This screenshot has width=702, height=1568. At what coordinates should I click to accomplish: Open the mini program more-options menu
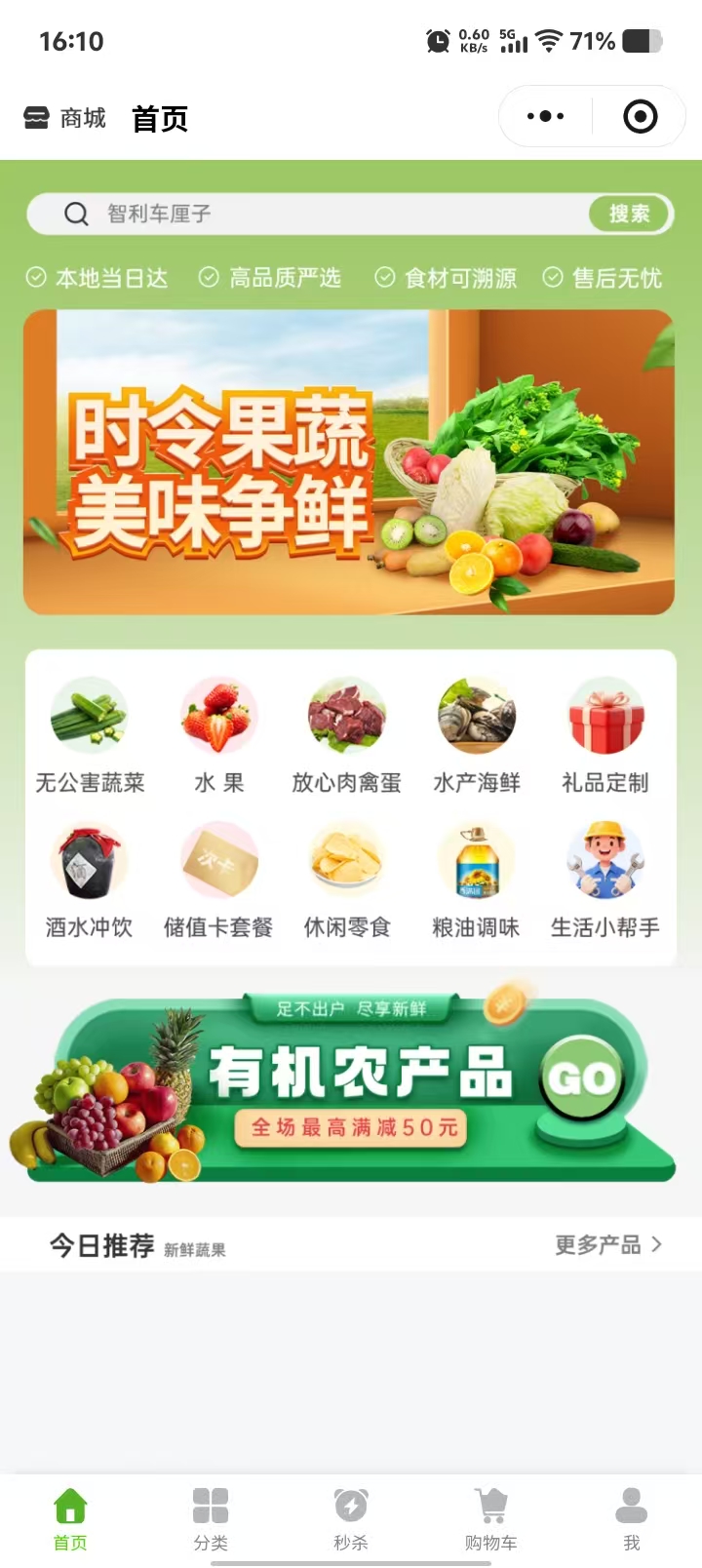point(545,117)
